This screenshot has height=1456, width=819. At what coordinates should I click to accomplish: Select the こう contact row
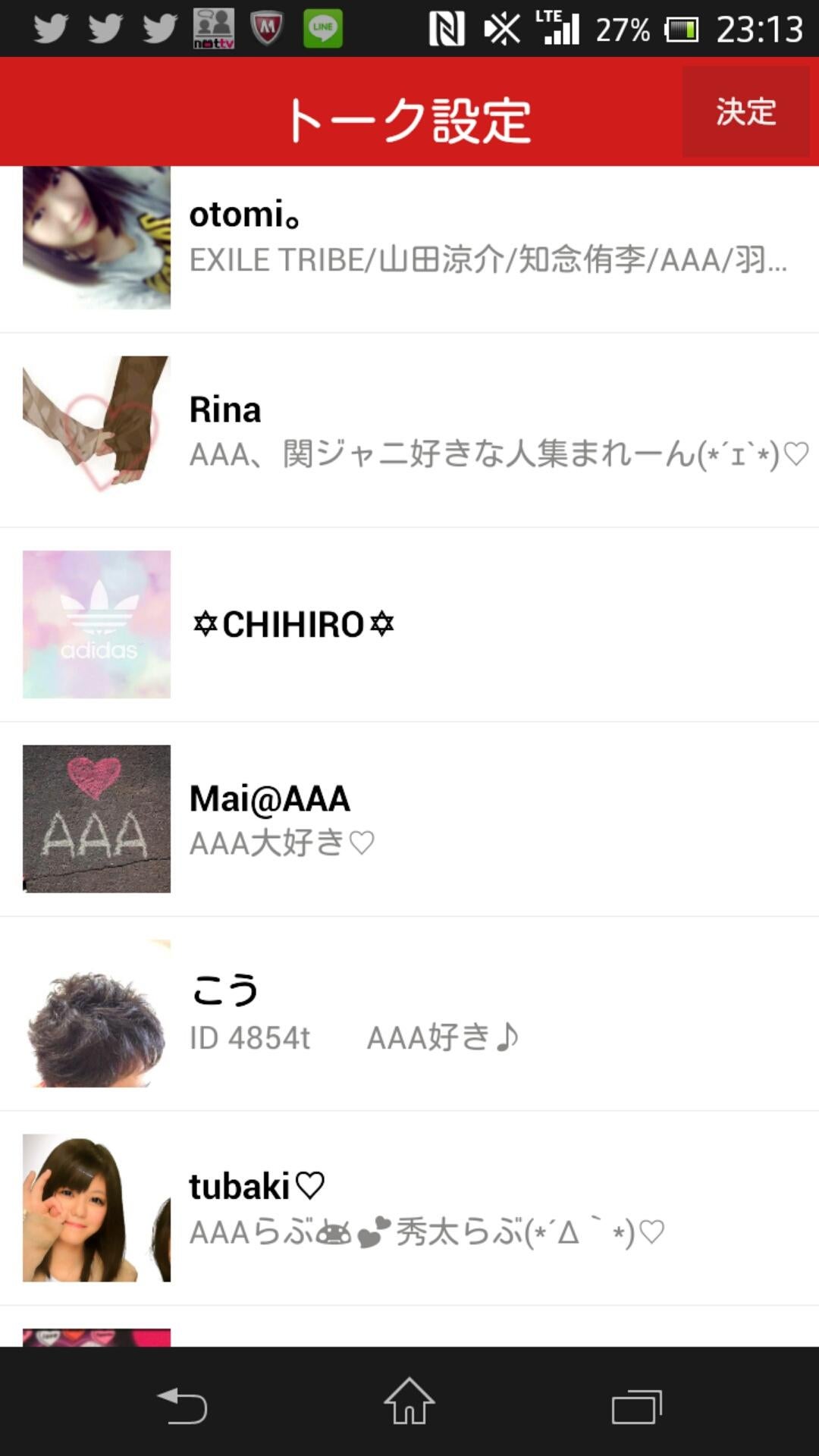point(409,1013)
